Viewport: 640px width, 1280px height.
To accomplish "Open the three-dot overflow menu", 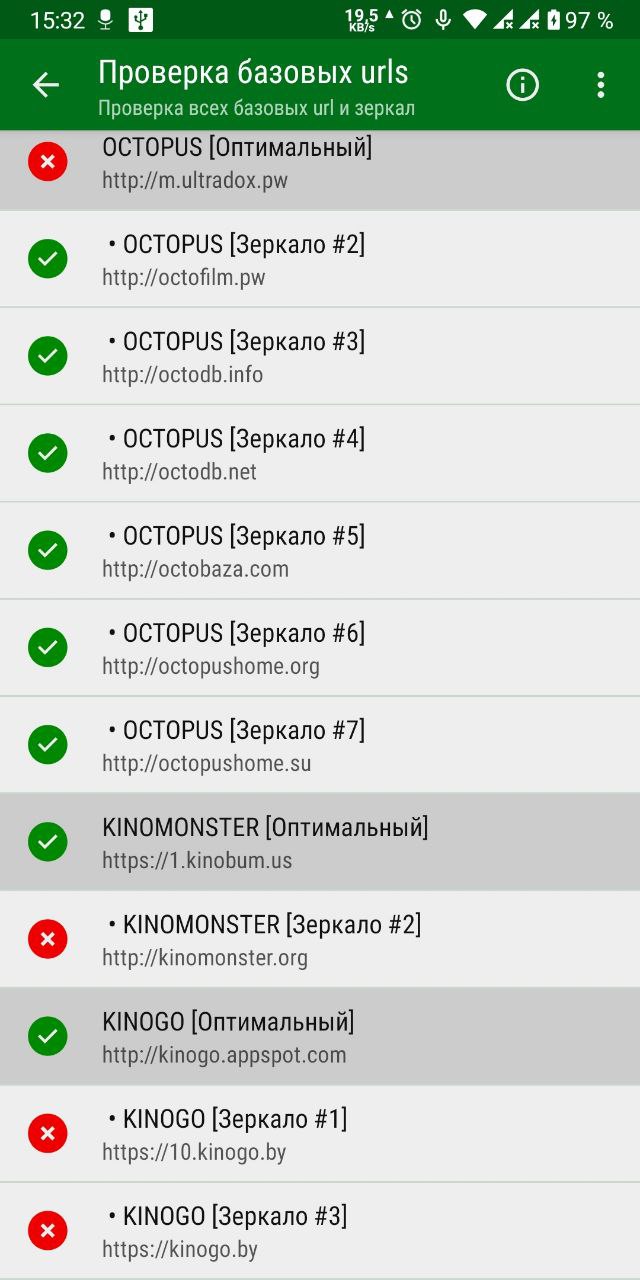I will 600,85.
